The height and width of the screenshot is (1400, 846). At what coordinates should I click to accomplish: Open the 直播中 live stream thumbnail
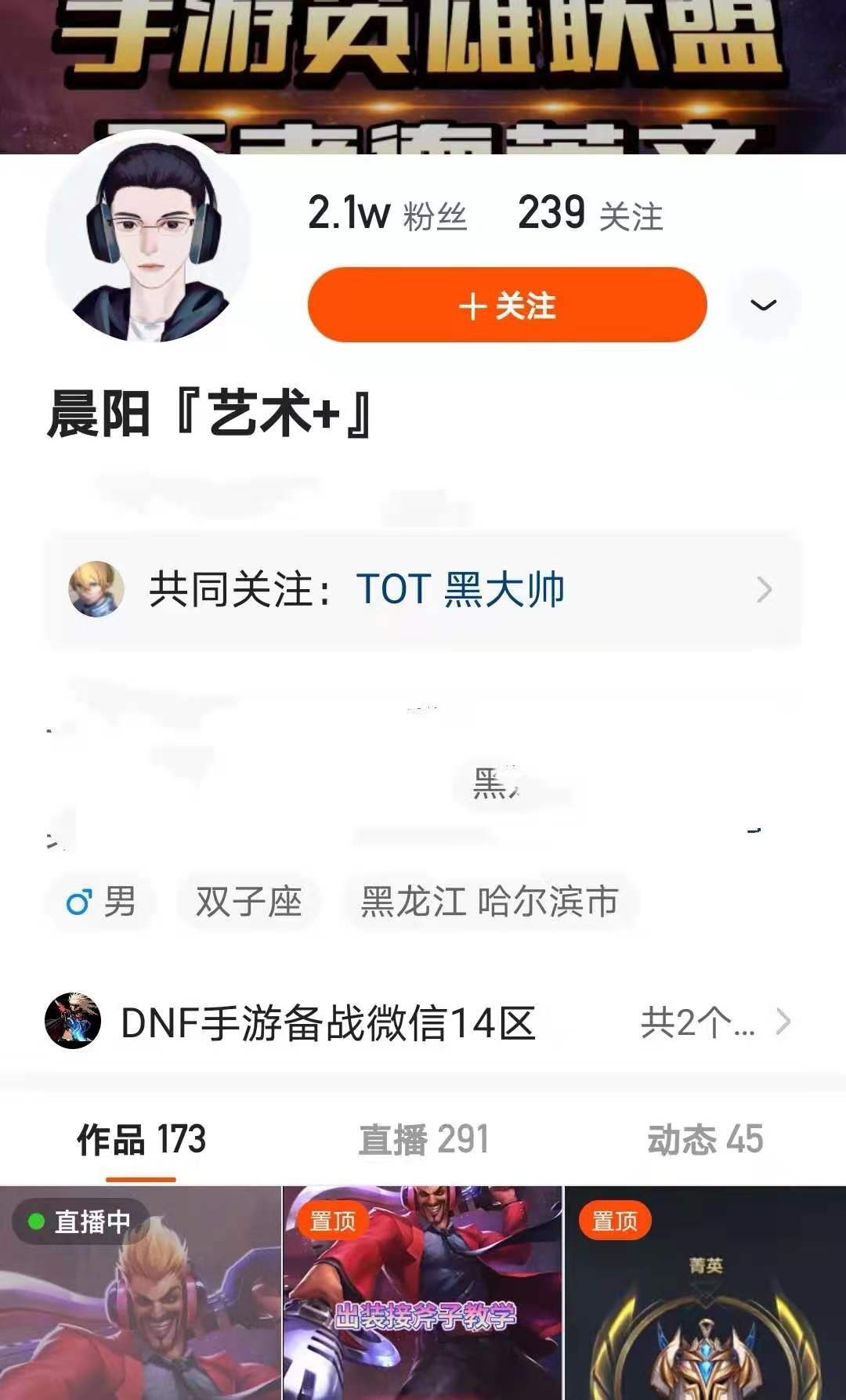140,1293
